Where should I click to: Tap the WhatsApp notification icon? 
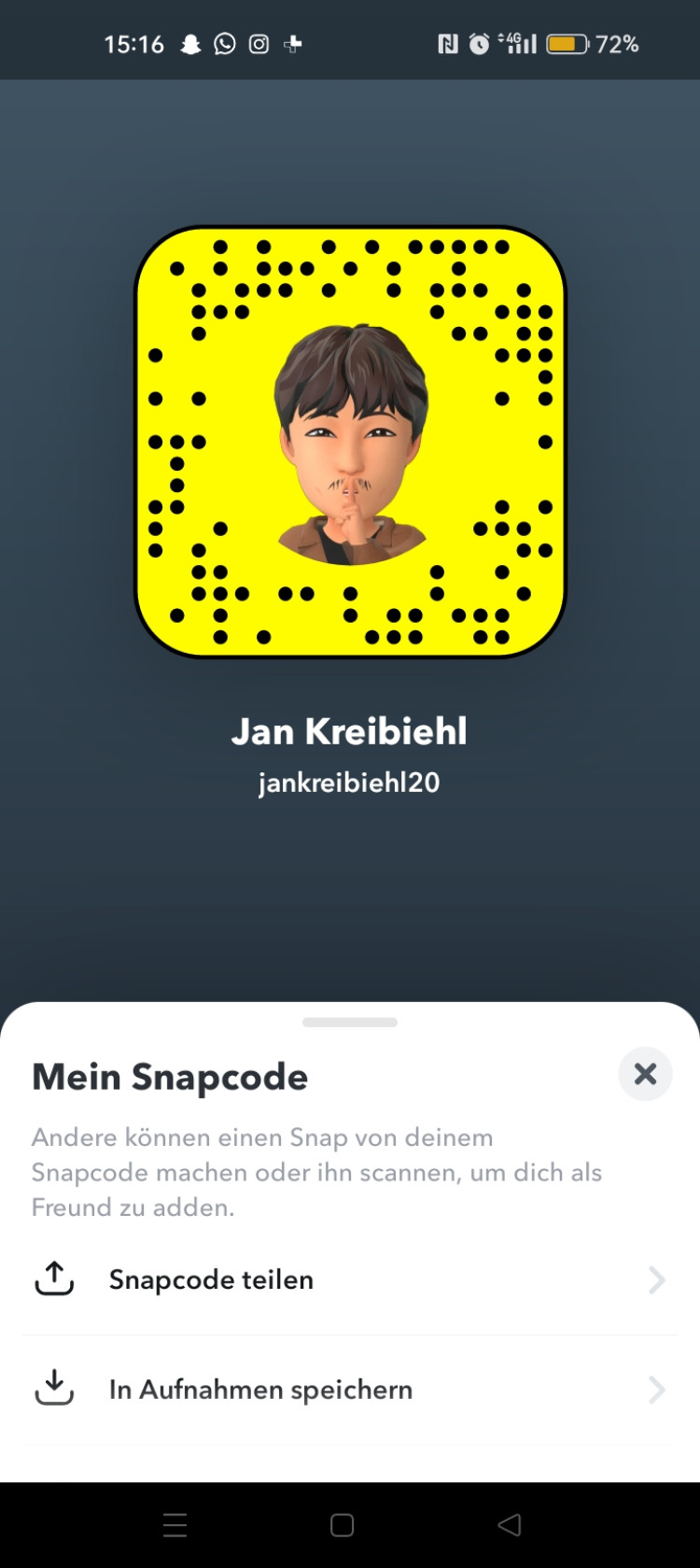click(224, 43)
